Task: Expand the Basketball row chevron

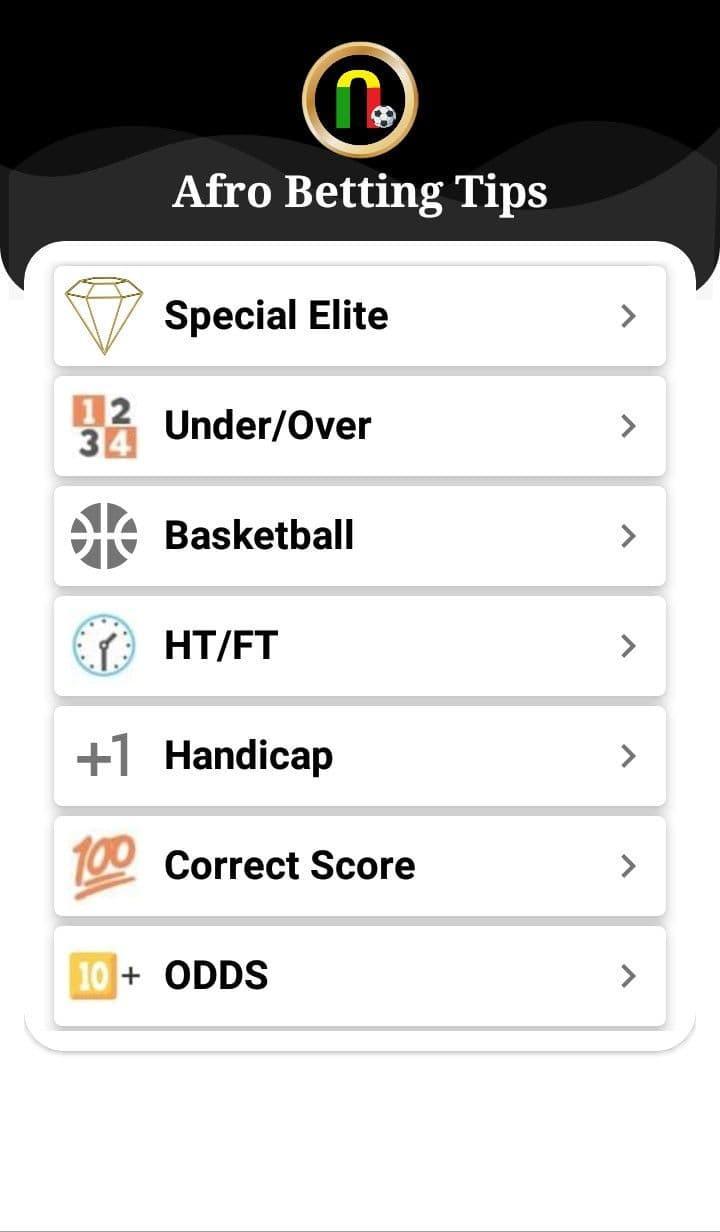Action: 628,535
